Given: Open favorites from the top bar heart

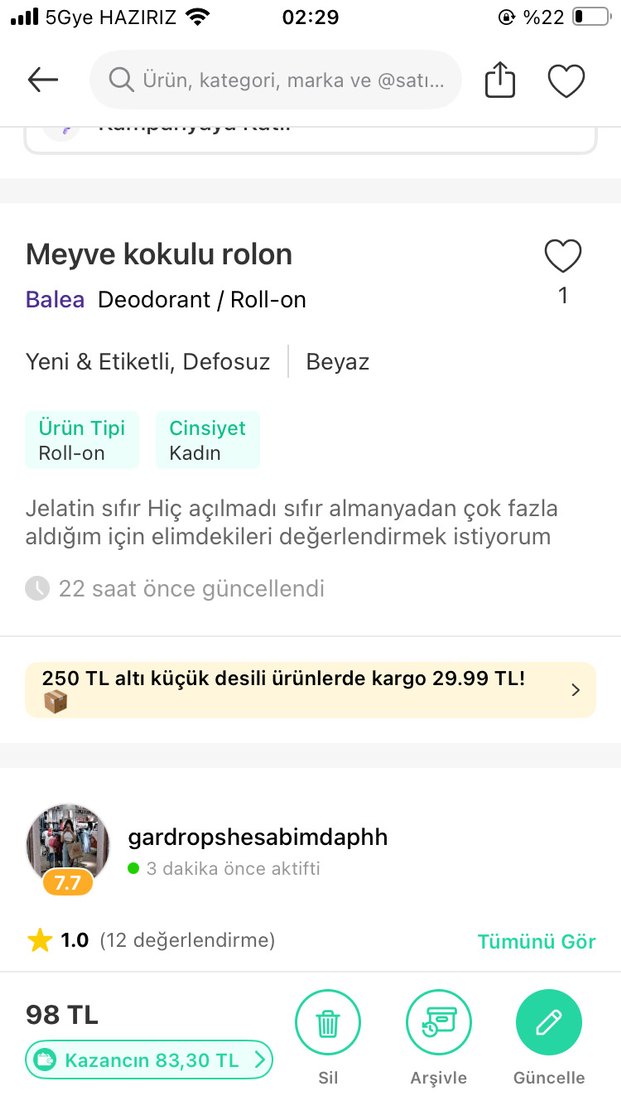Looking at the screenshot, I should 566,80.
